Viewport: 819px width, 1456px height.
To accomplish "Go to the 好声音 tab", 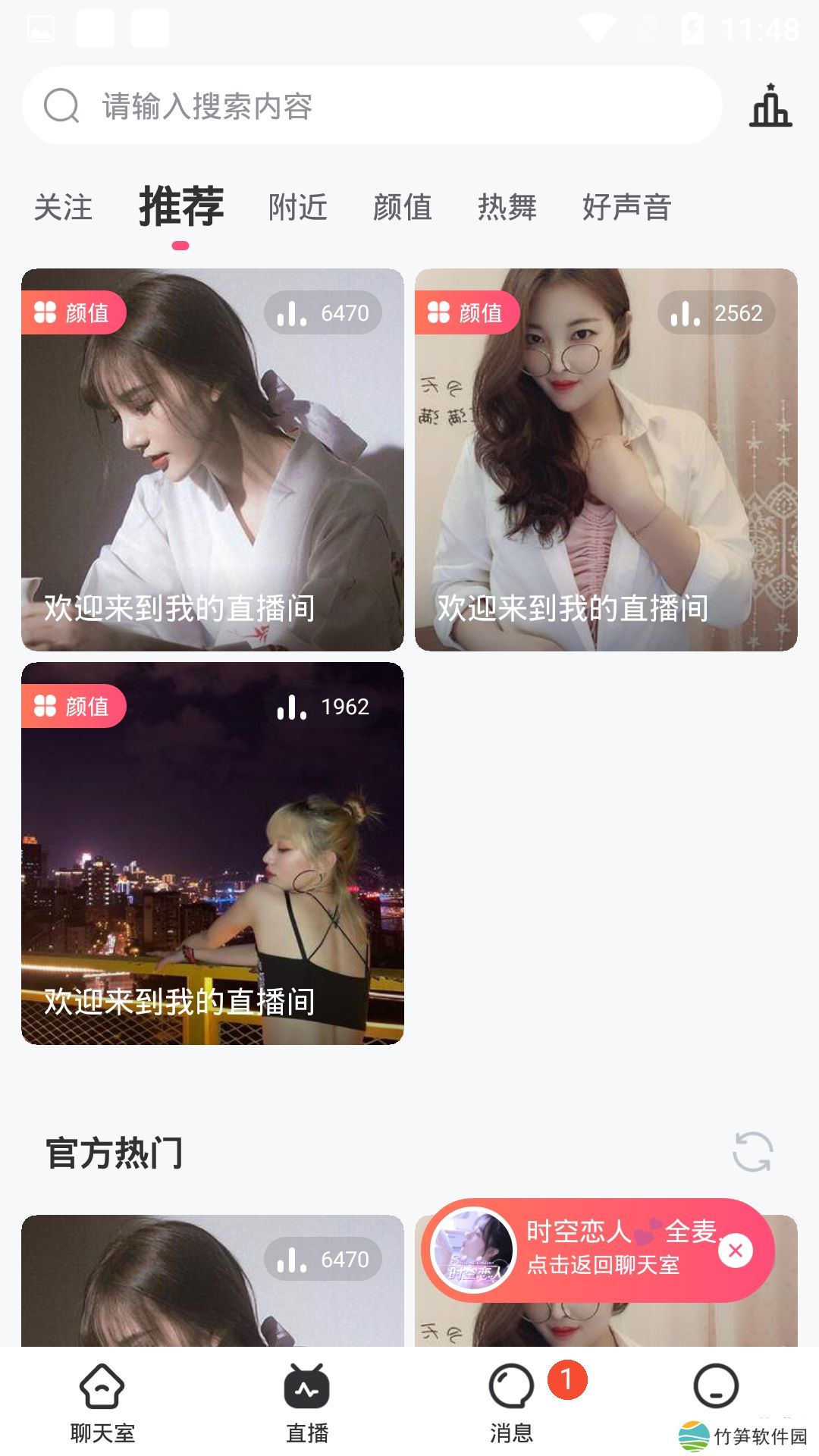I will click(x=626, y=207).
